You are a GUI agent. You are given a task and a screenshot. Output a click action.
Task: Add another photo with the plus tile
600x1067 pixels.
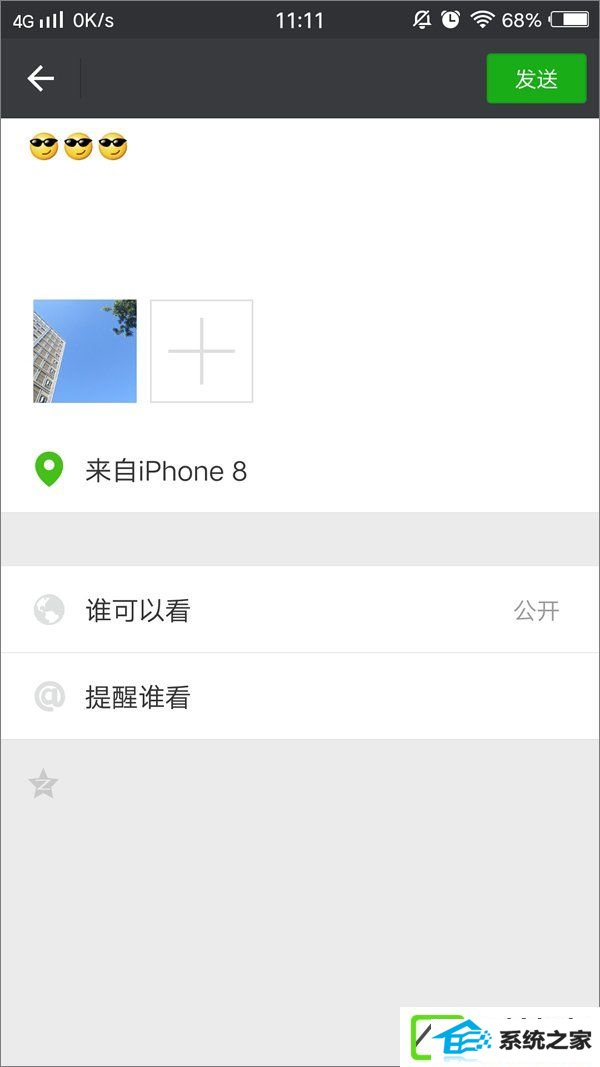click(x=201, y=351)
